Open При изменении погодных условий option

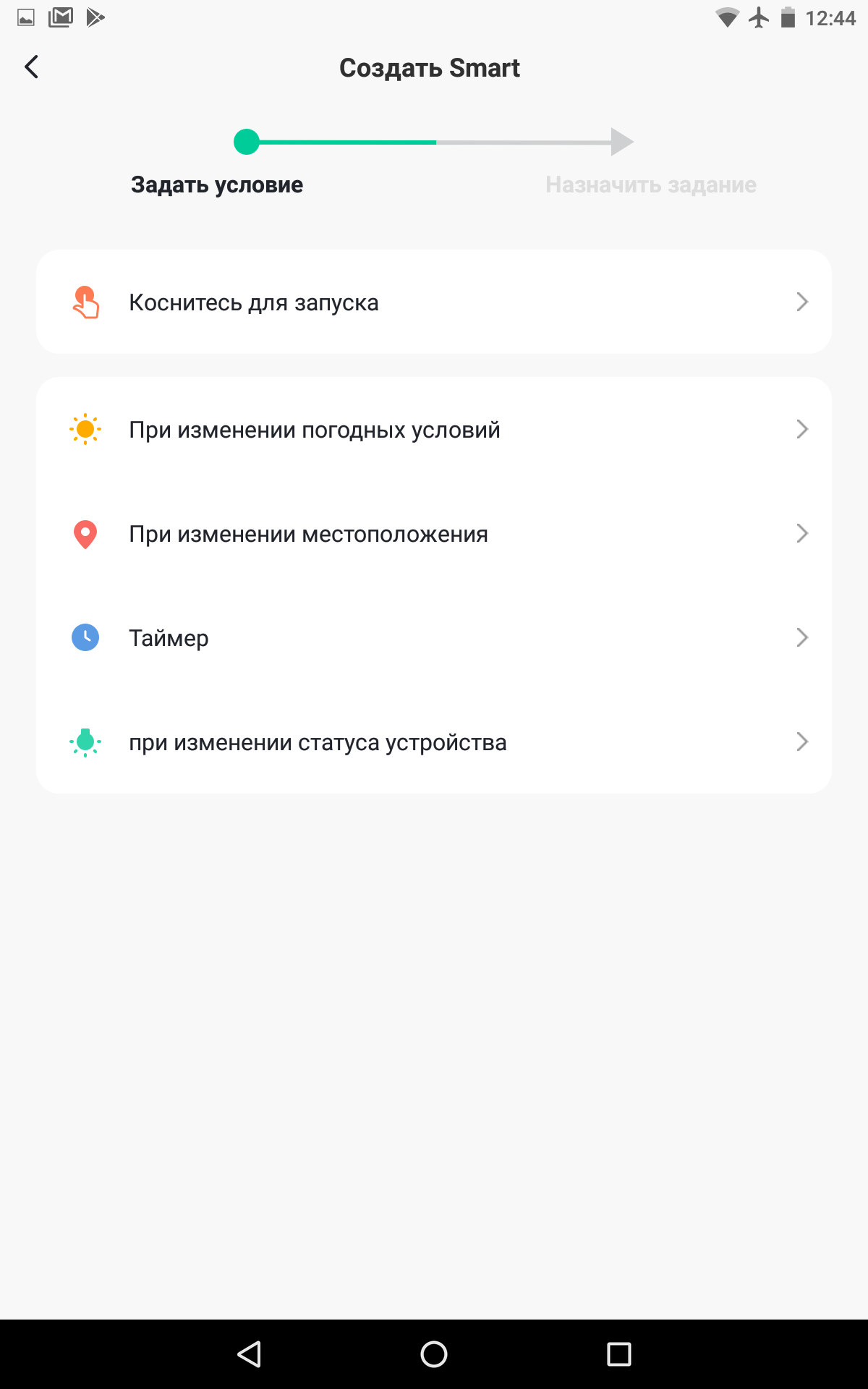434,430
